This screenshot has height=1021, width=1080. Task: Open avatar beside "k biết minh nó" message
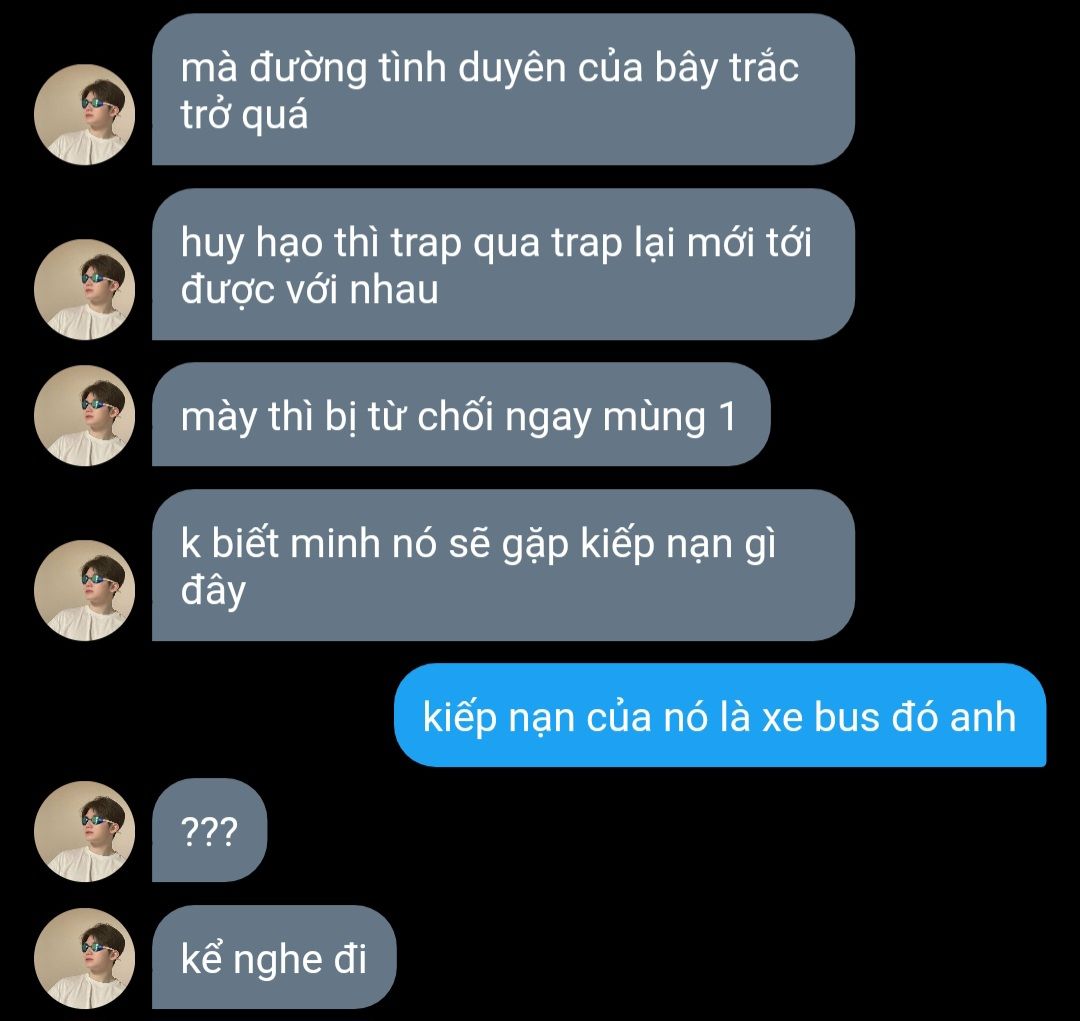coord(84,590)
